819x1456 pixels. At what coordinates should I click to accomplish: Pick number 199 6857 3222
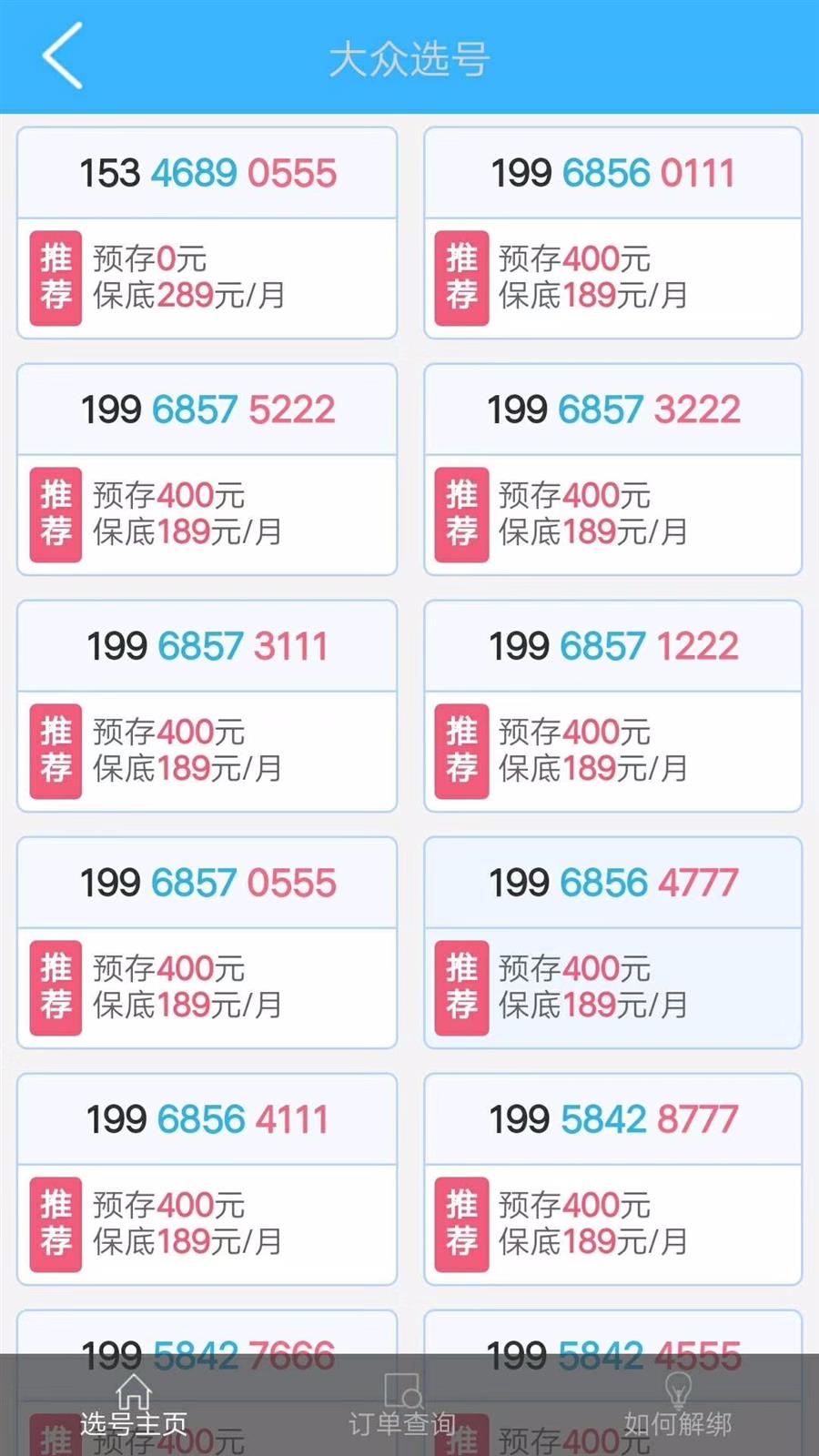pyautogui.click(x=612, y=470)
